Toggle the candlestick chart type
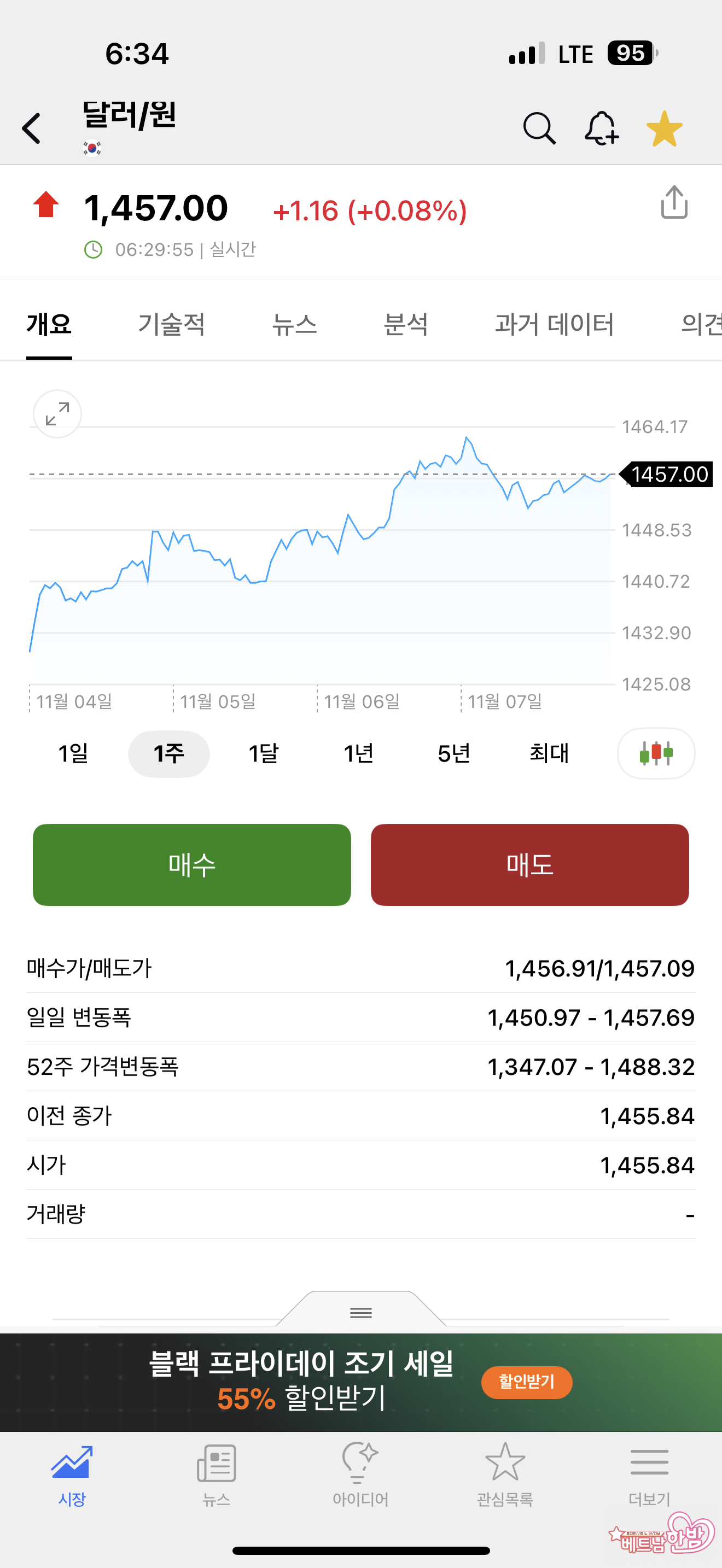Screen dimensions: 722x1568 click(656, 753)
